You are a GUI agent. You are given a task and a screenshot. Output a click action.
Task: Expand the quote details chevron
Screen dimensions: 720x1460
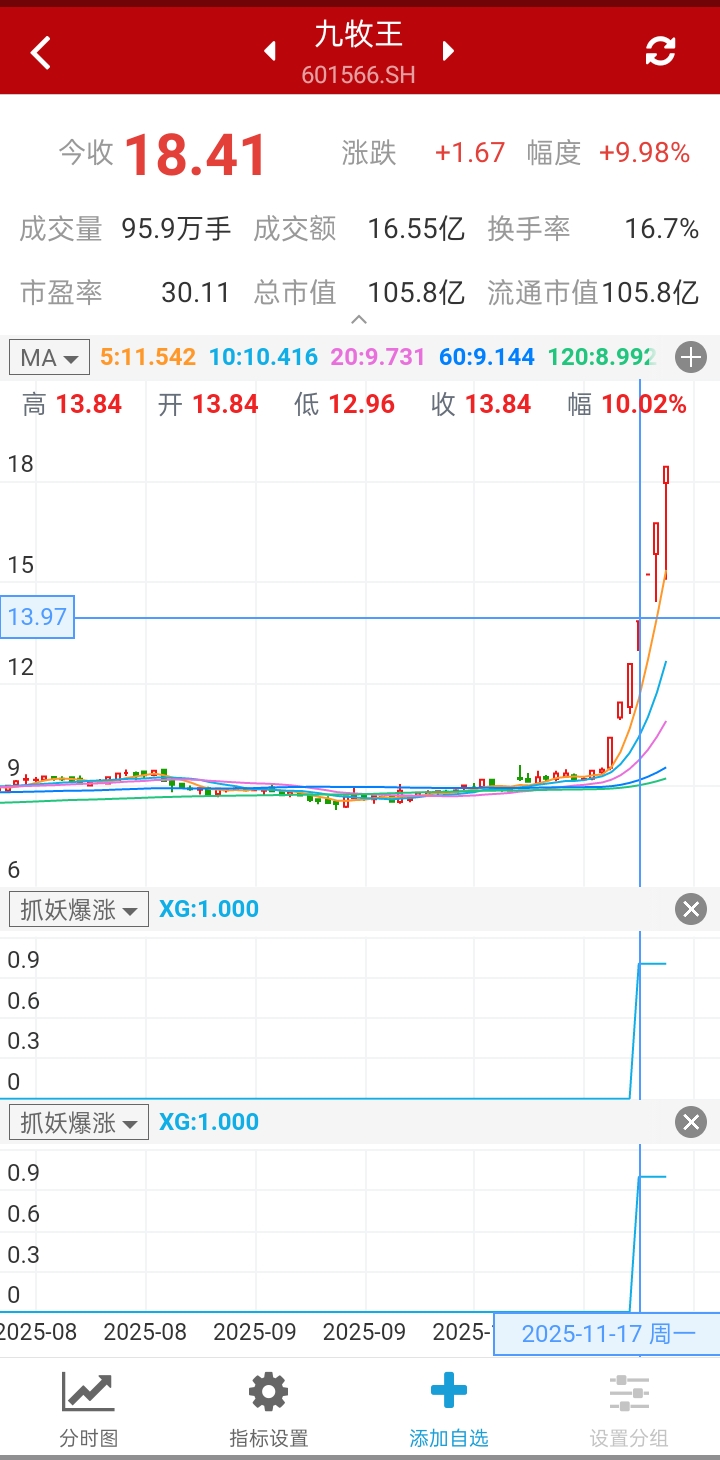[359, 320]
